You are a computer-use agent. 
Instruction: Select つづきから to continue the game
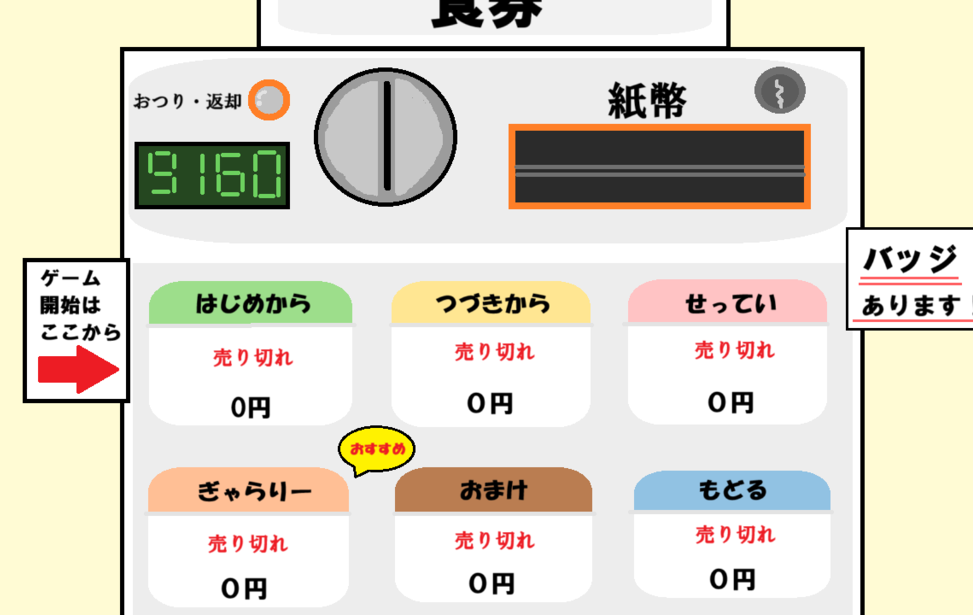[491, 352]
